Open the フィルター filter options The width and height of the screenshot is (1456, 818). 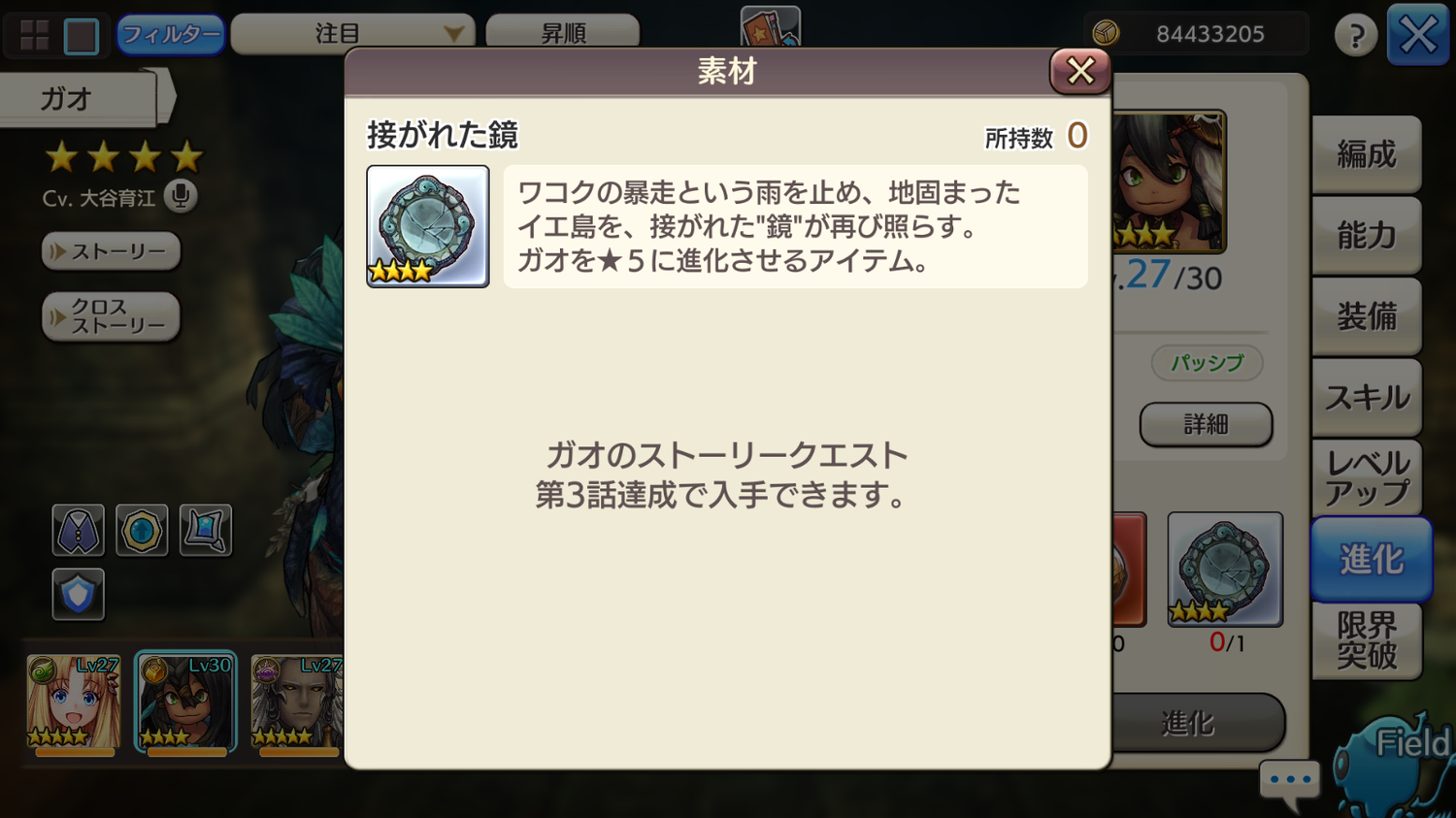[171, 35]
